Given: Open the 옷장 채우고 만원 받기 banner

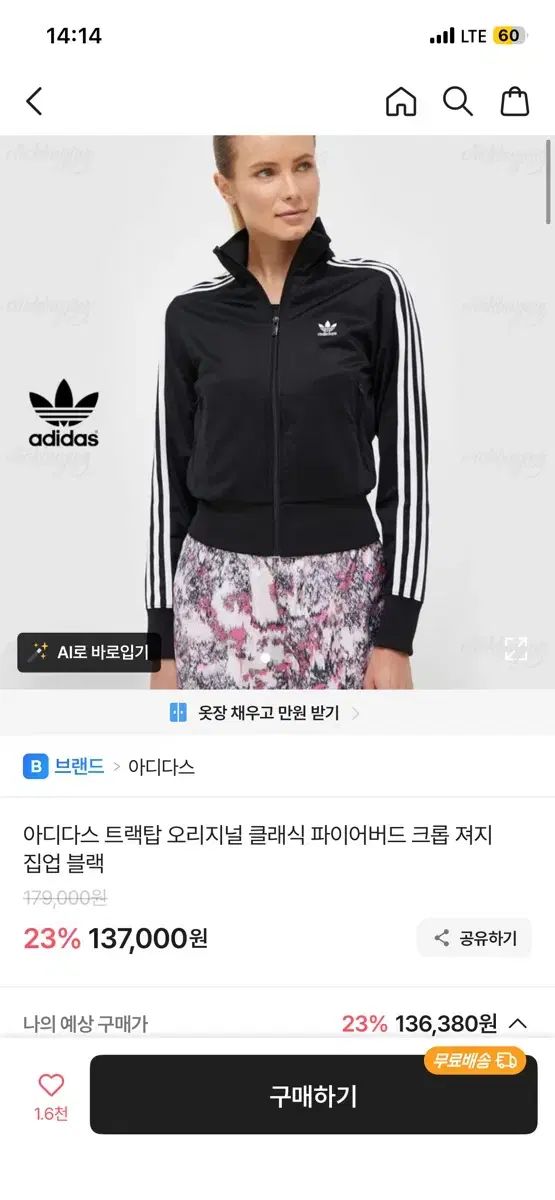Looking at the screenshot, I should pos(265,713).
